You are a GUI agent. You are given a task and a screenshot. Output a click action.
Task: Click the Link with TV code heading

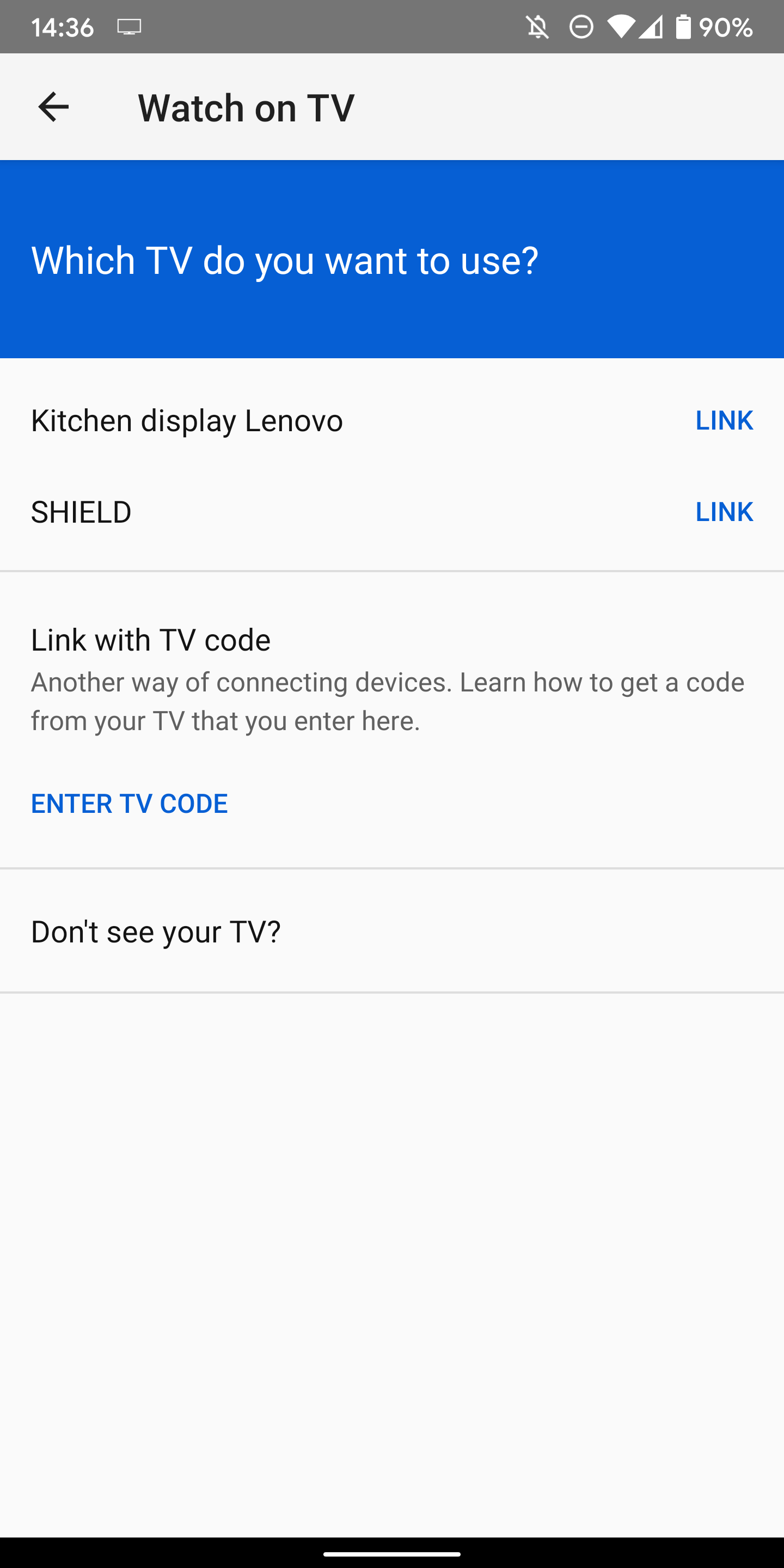pos(150,639)
